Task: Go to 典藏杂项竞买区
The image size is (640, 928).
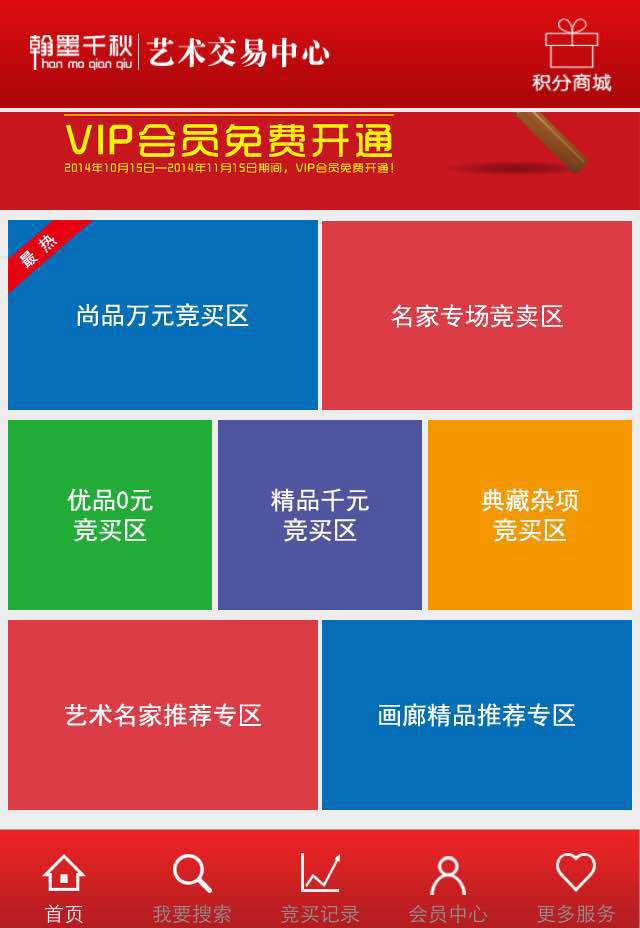Action: 530,515
